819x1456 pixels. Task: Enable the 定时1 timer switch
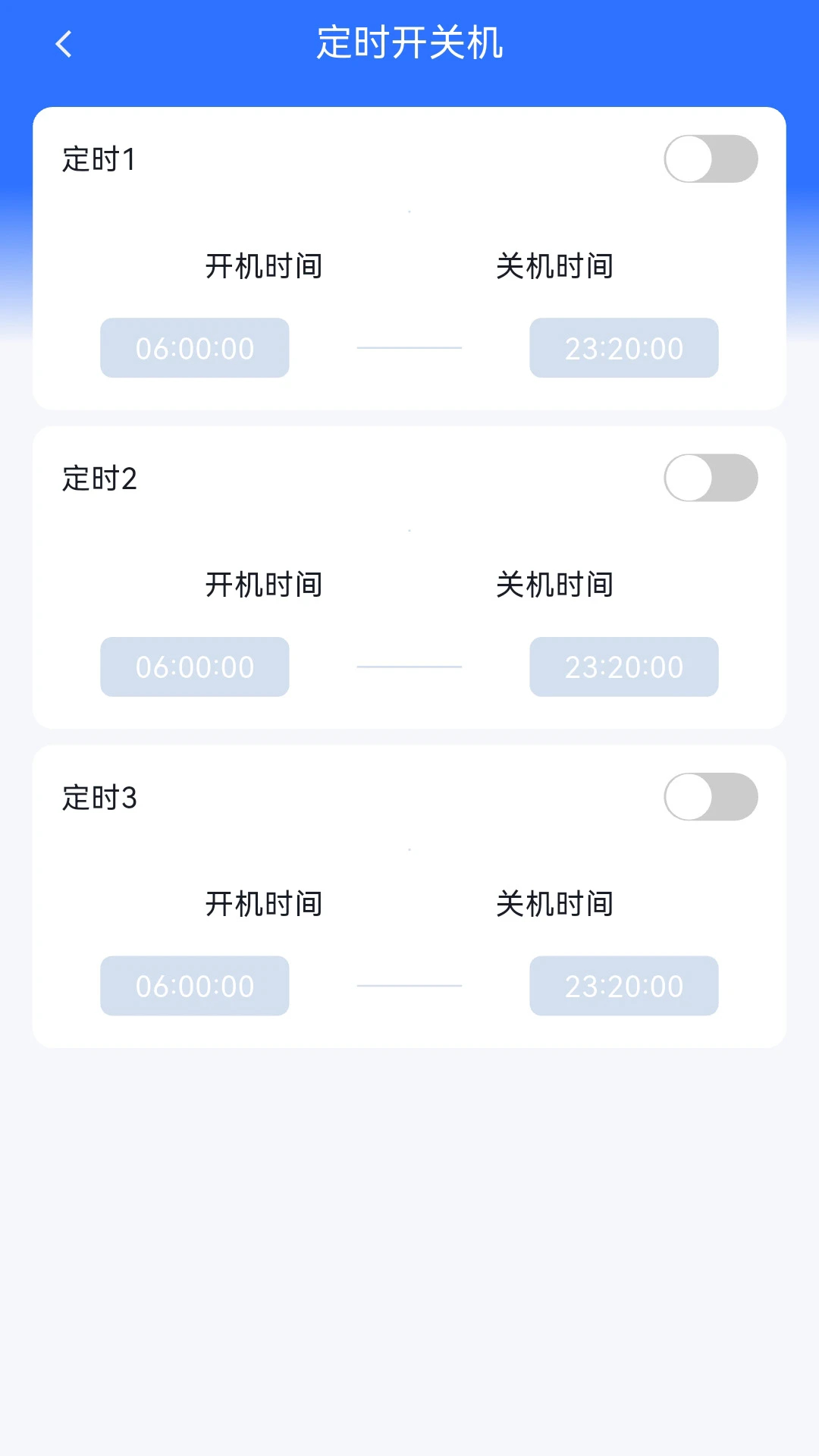710,158
